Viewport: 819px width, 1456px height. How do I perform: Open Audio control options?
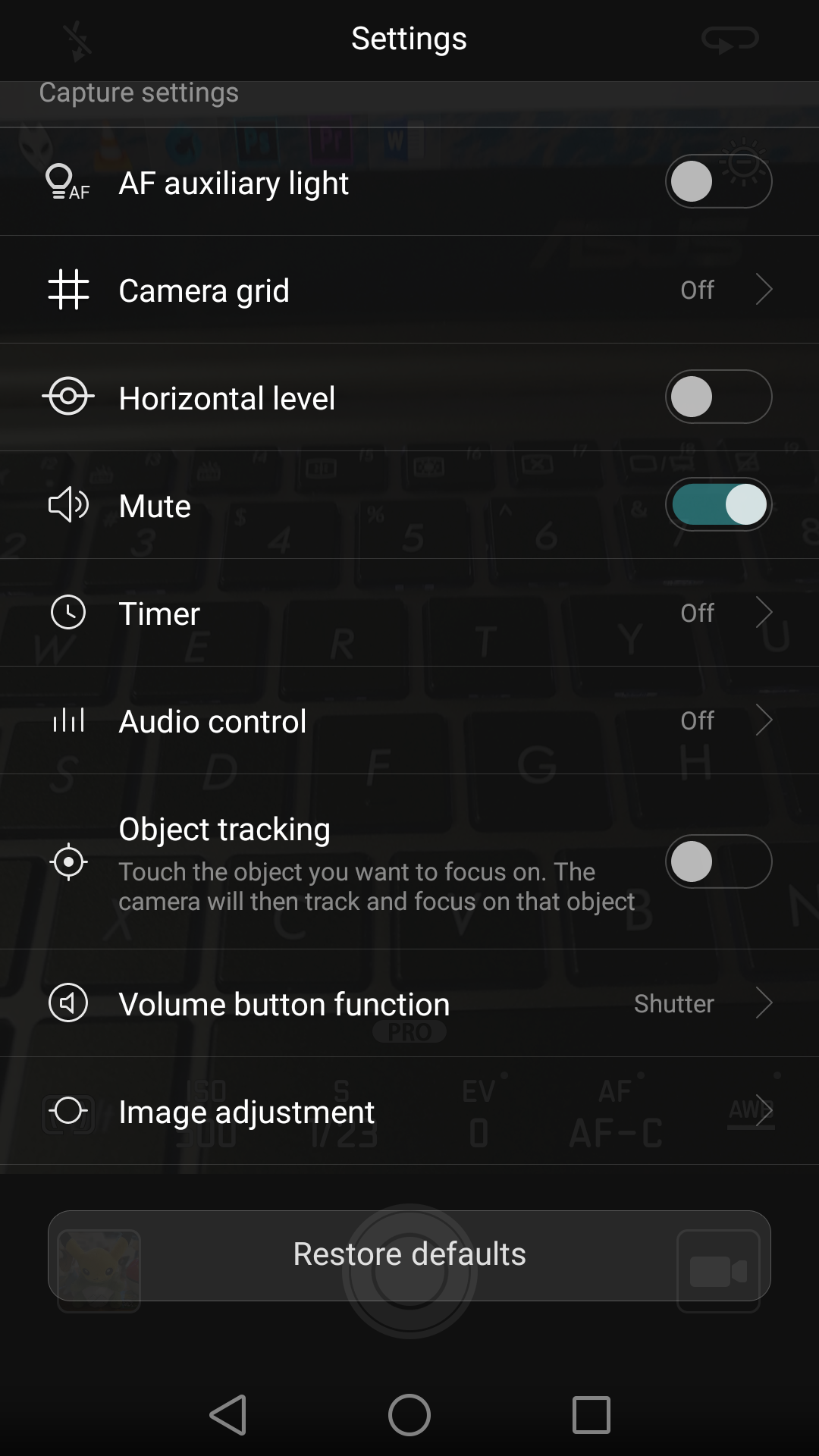tap(409, 720)
